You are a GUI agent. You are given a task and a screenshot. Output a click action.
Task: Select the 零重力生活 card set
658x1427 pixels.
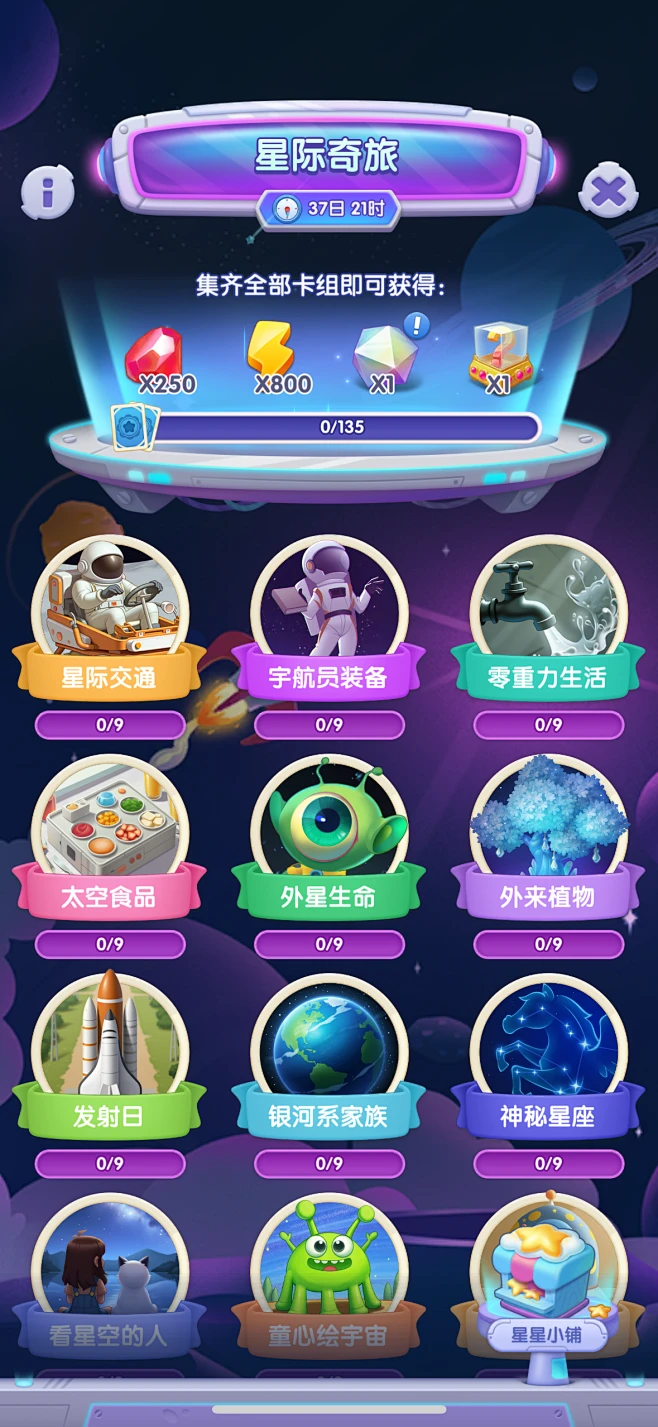point(548,620)
